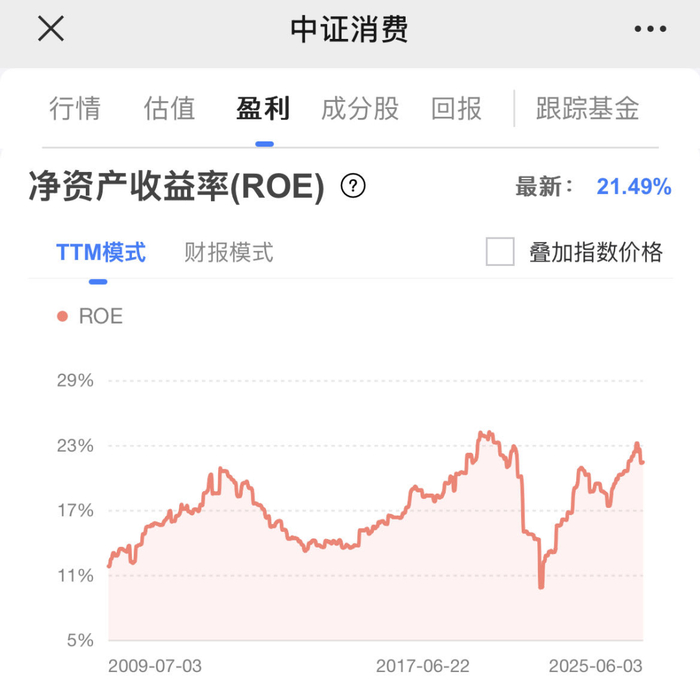Viewport: 700px width, 687px height.
Task: Go to the 回报 tab
Action: 456,108
